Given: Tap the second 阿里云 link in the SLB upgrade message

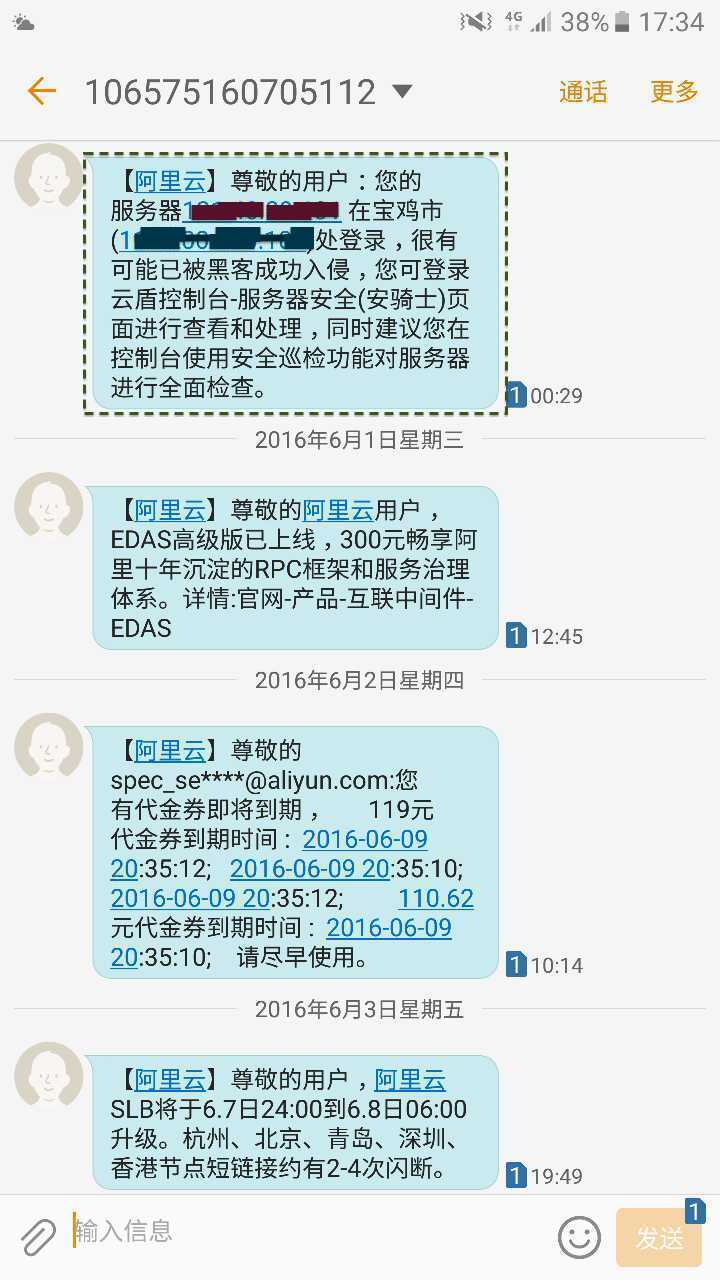Looking at the screenshot, I should (410, 1080).
